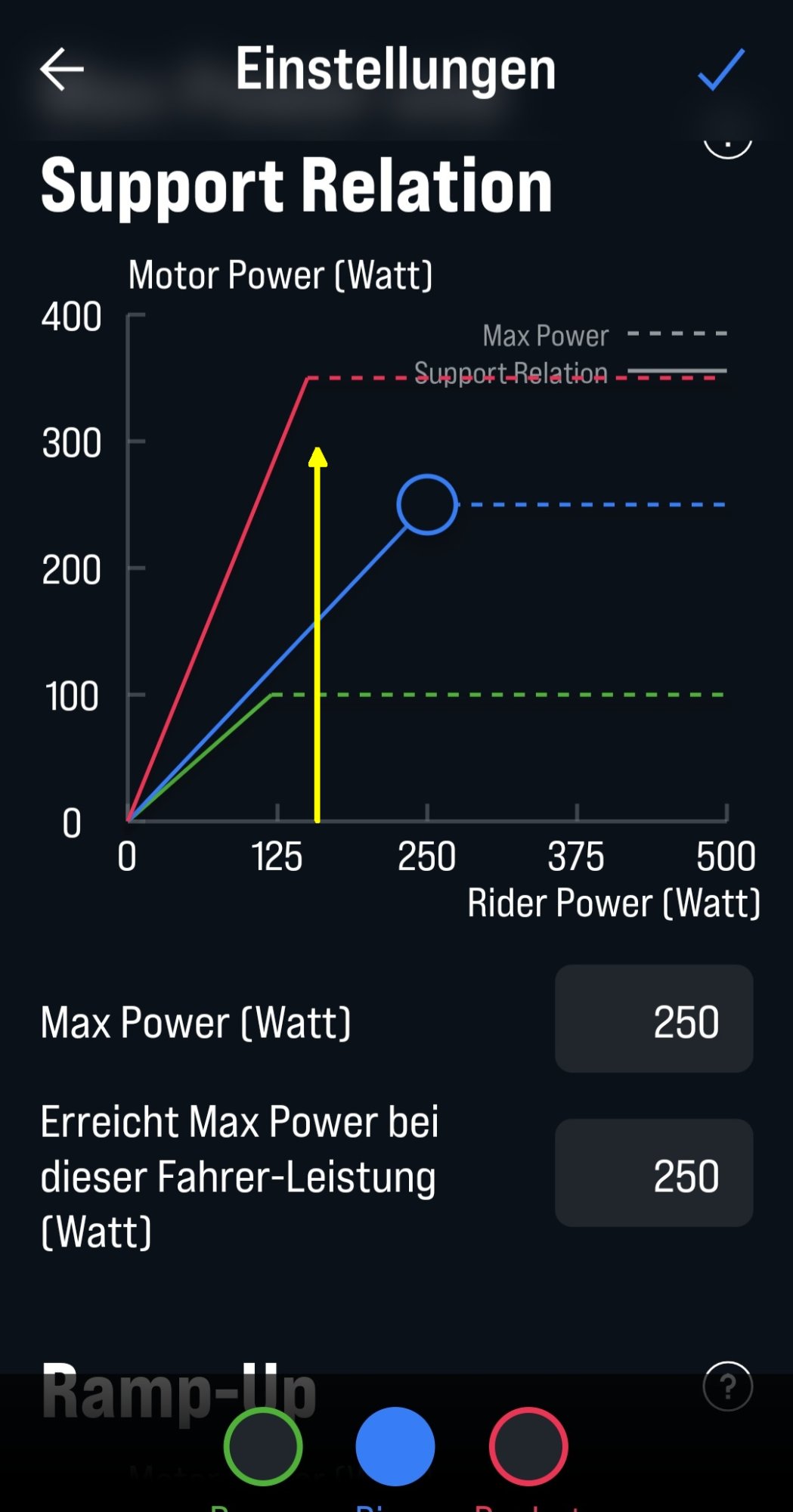793x1512 pixels.
Task: Open the Ramp-Up help question mark
Action: point(727,1387)
